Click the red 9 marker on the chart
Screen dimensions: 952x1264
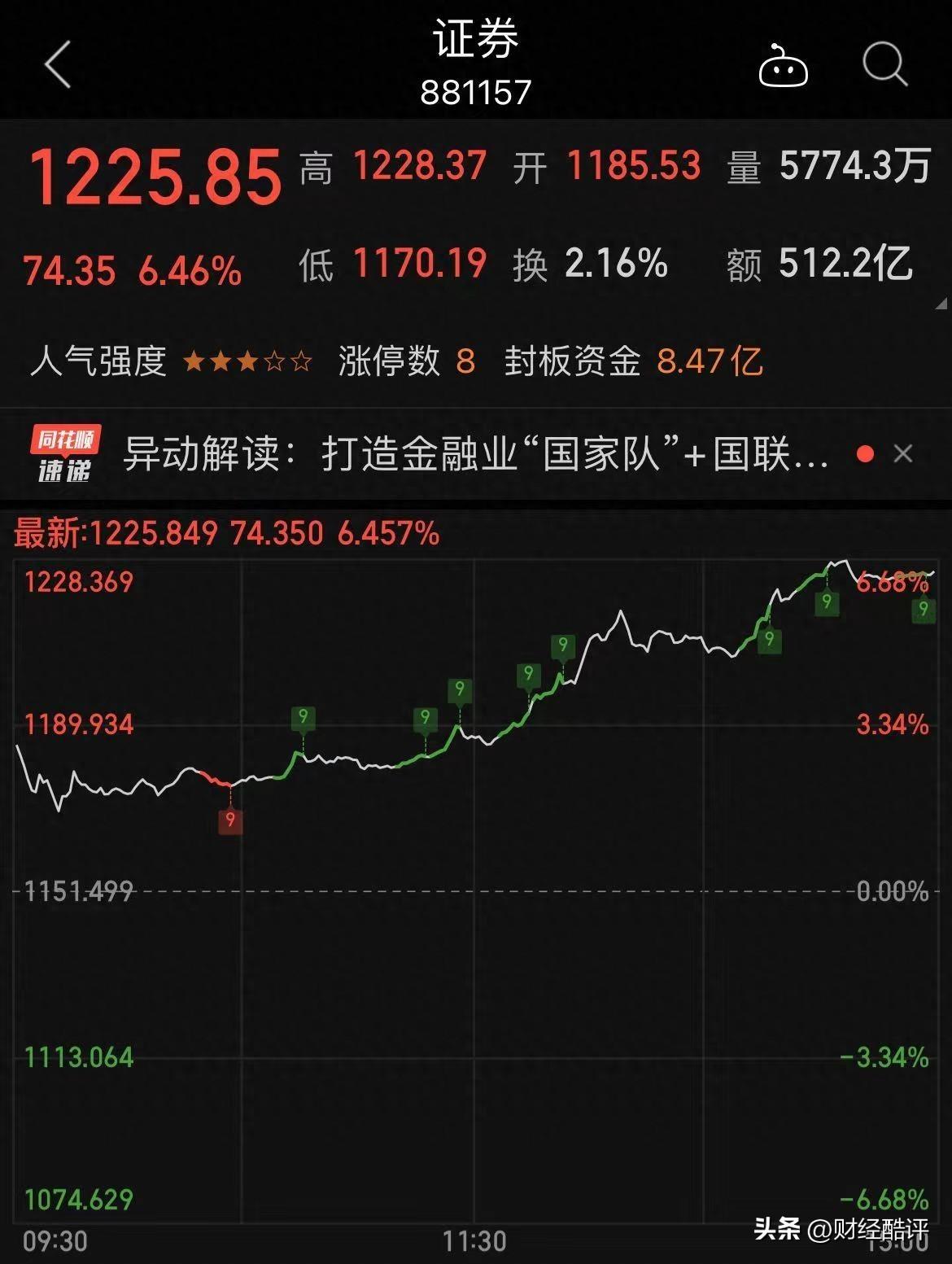point(229,820)
